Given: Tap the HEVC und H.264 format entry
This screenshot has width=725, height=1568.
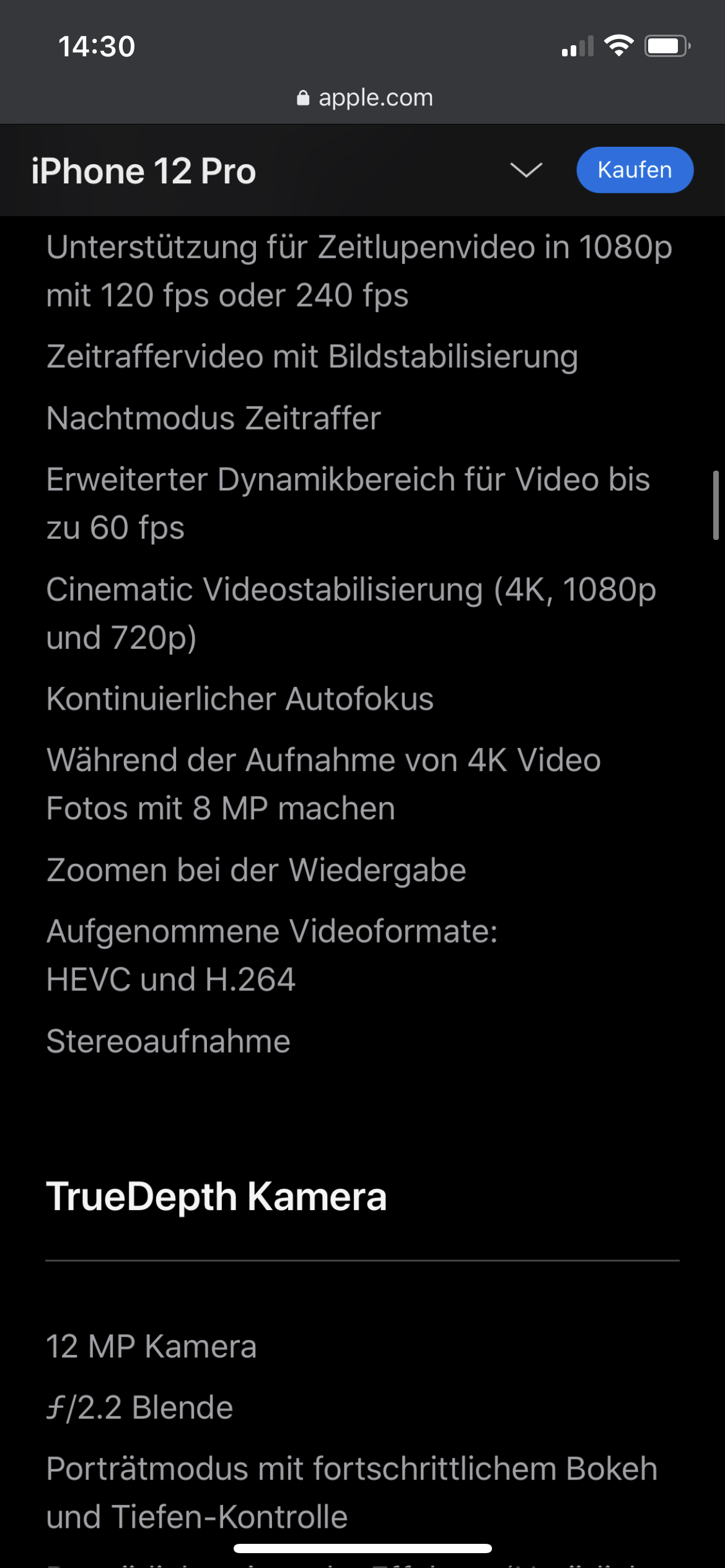Looking at the screenshot, I should tap(171, 978).
